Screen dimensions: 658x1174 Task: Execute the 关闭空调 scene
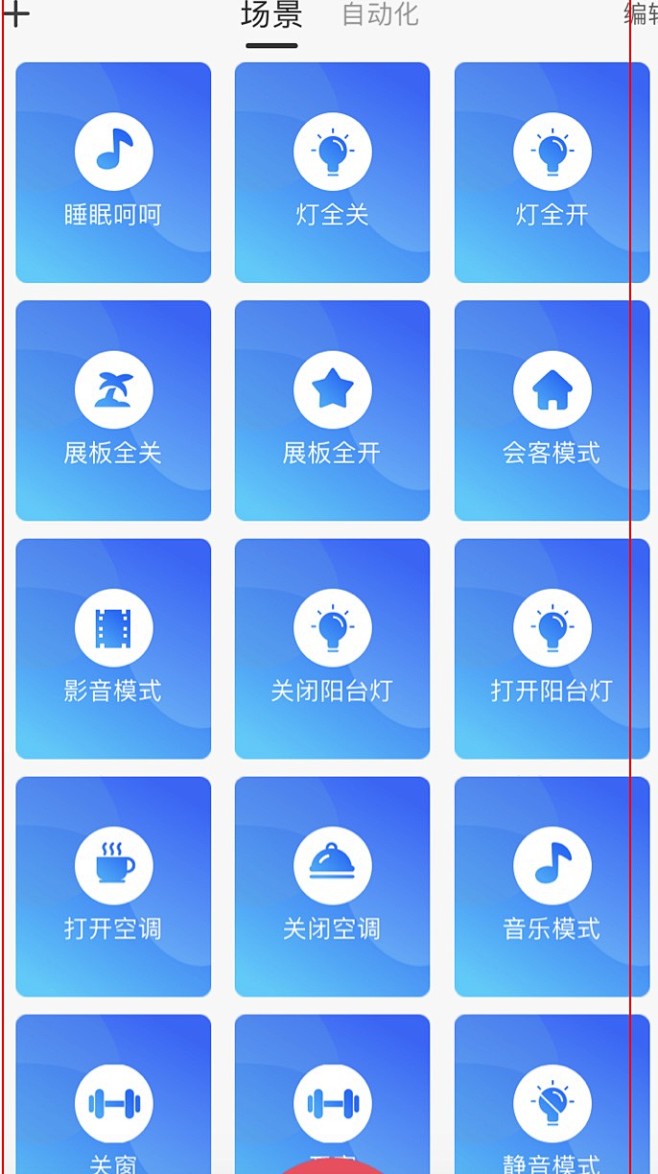pos(332,886)
